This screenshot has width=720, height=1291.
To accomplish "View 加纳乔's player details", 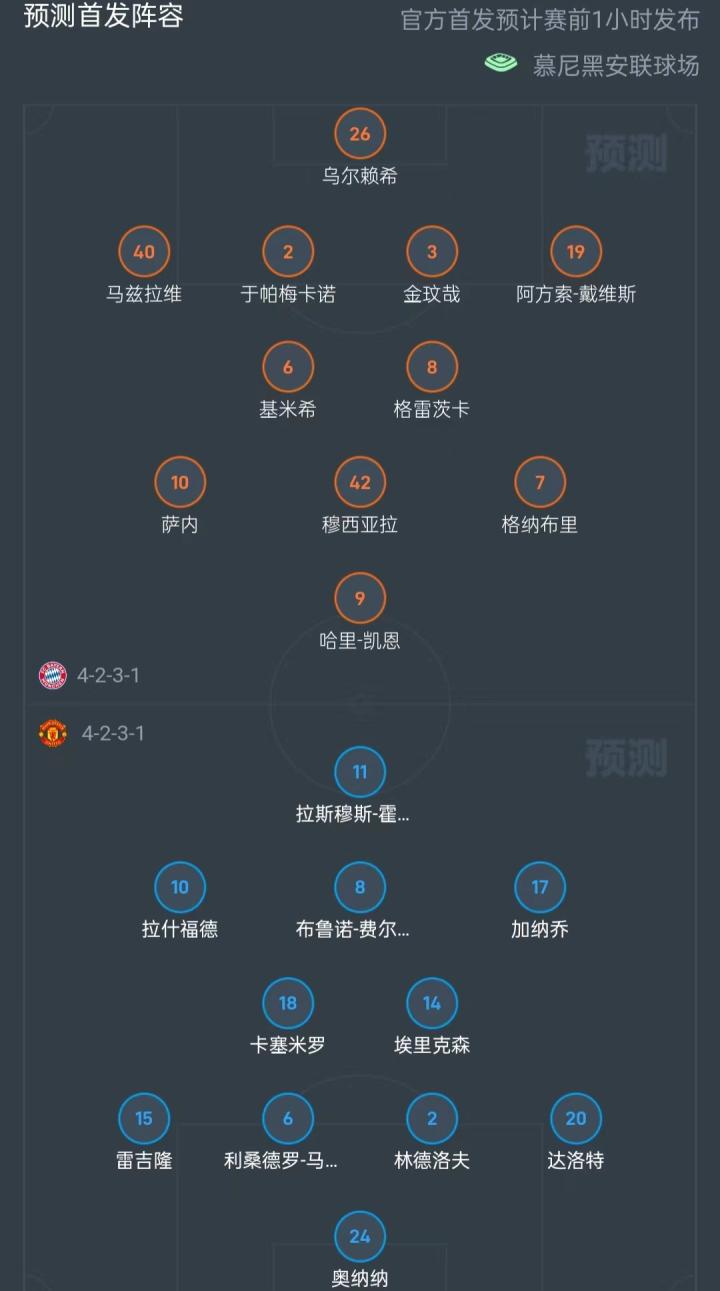I will click(540, 887).
